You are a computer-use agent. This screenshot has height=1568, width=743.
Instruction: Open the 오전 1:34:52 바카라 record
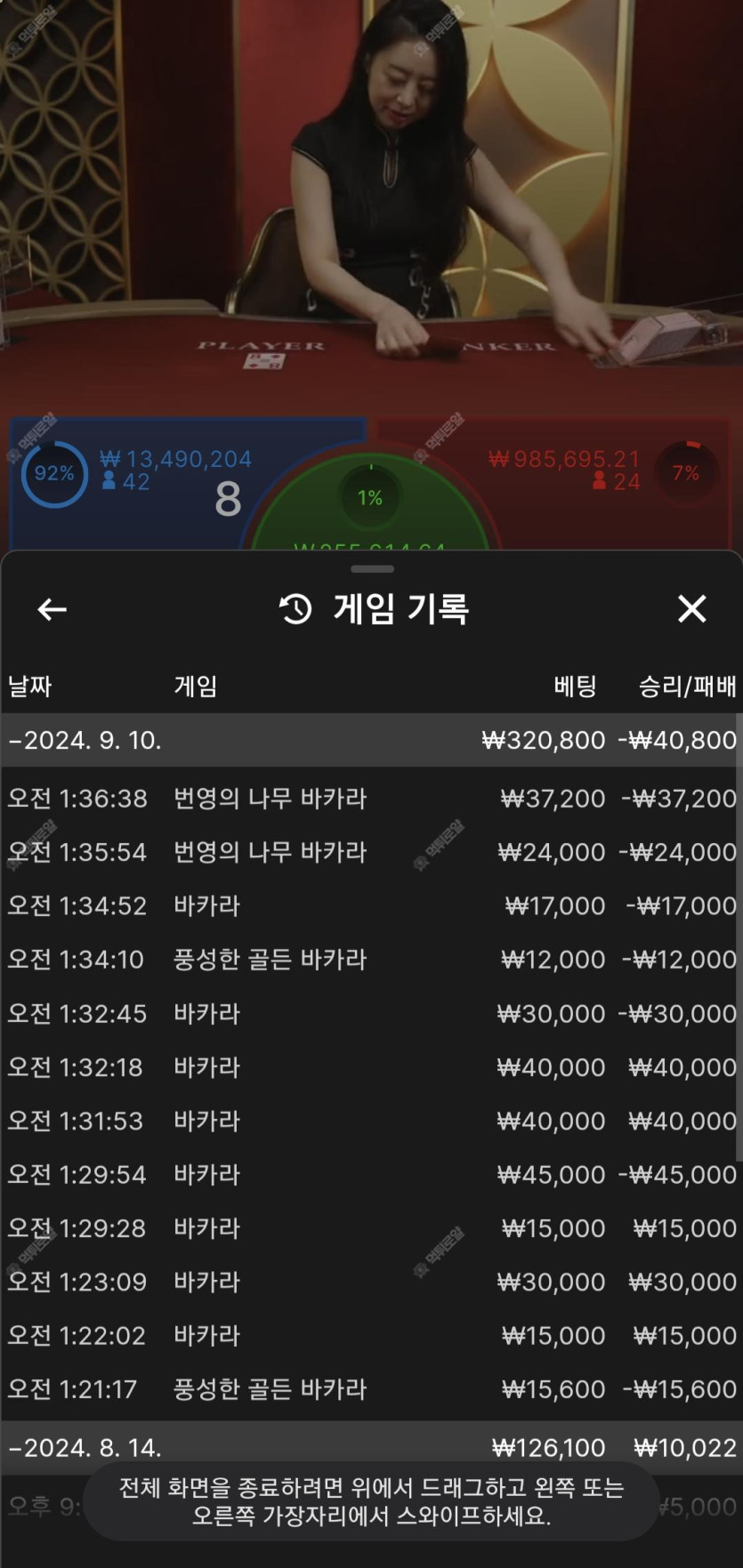(x=371, y=905)
